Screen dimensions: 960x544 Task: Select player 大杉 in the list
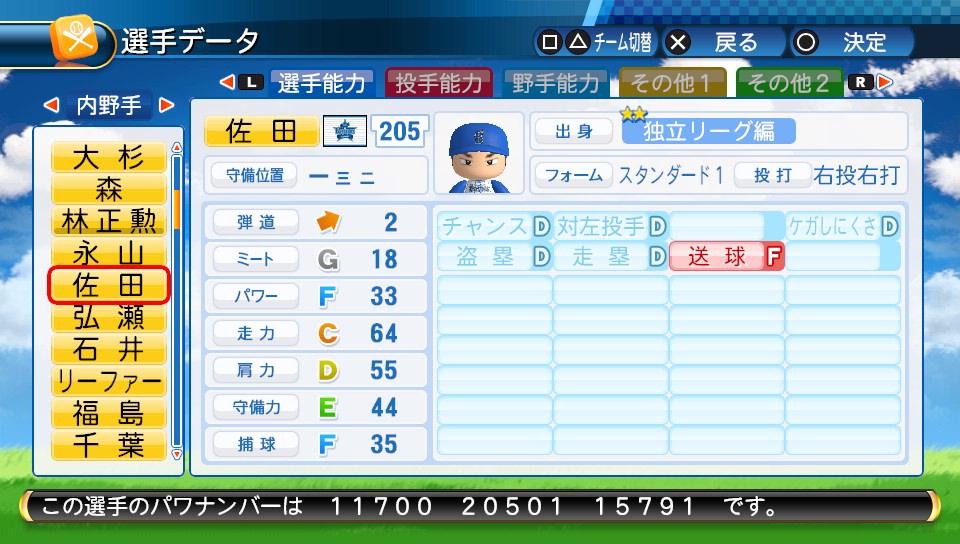(108, 158)
